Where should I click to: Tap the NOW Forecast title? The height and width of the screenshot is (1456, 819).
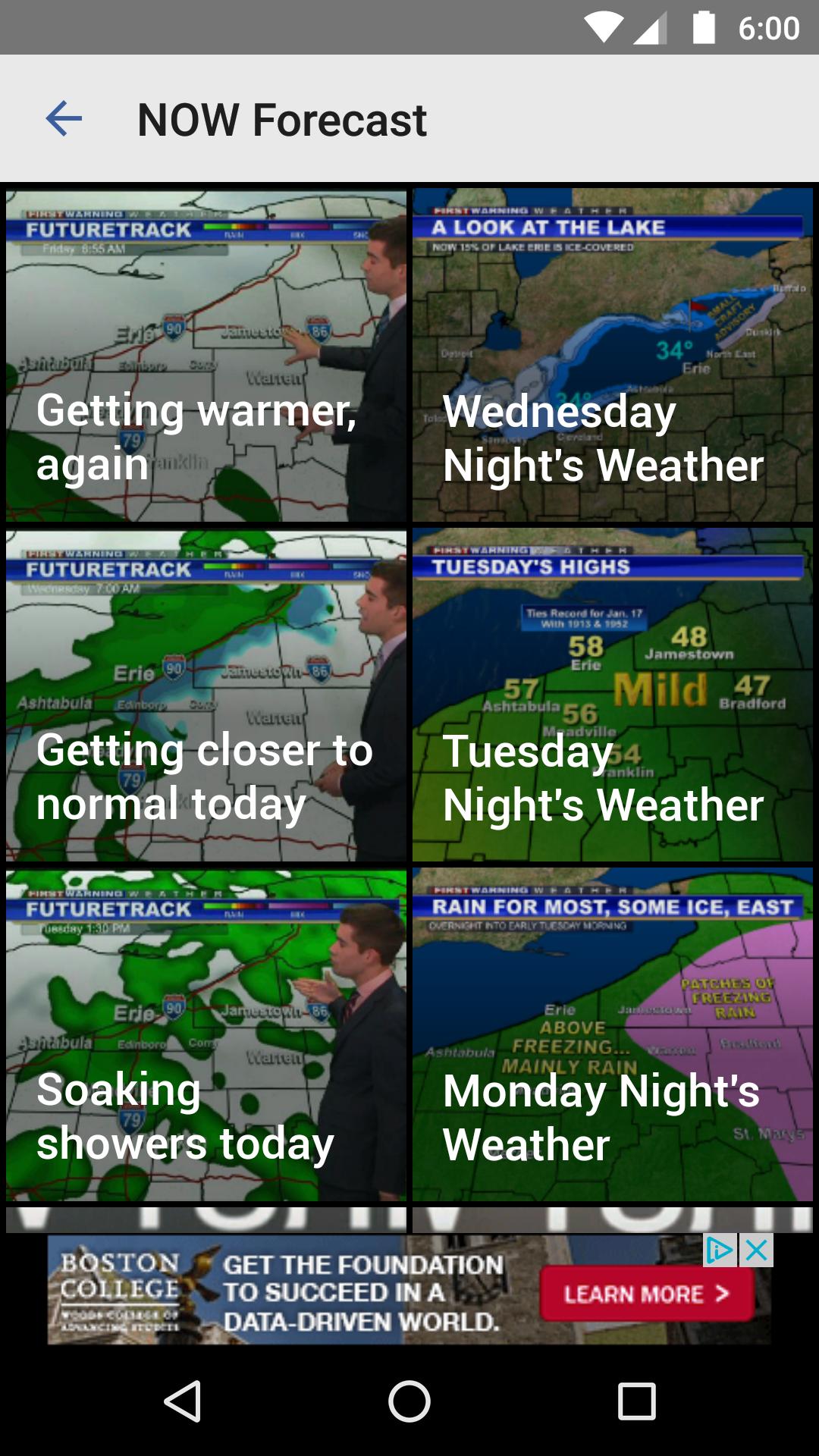(281, 119)
